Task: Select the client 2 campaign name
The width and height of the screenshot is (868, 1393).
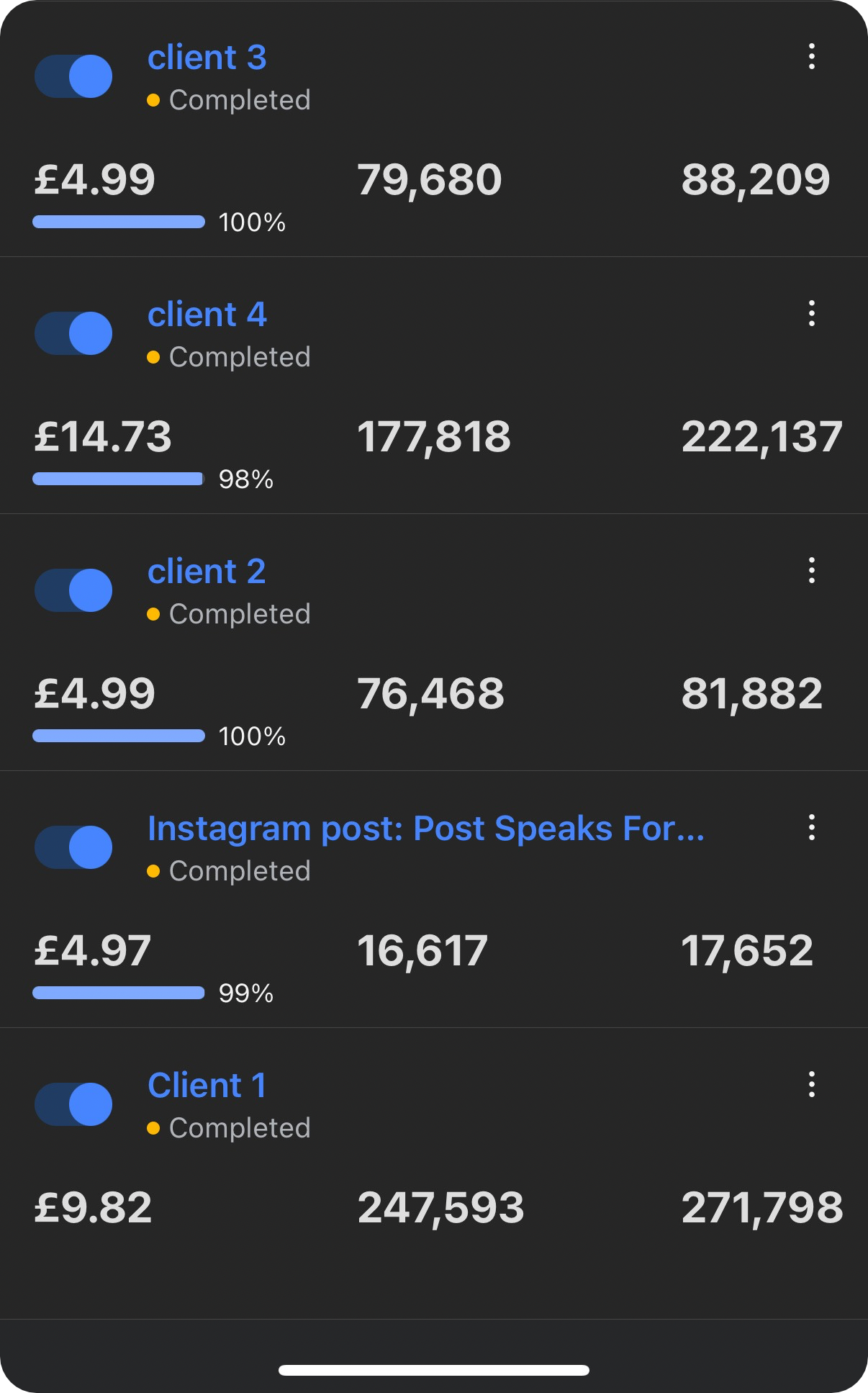Action: [207, 572]
